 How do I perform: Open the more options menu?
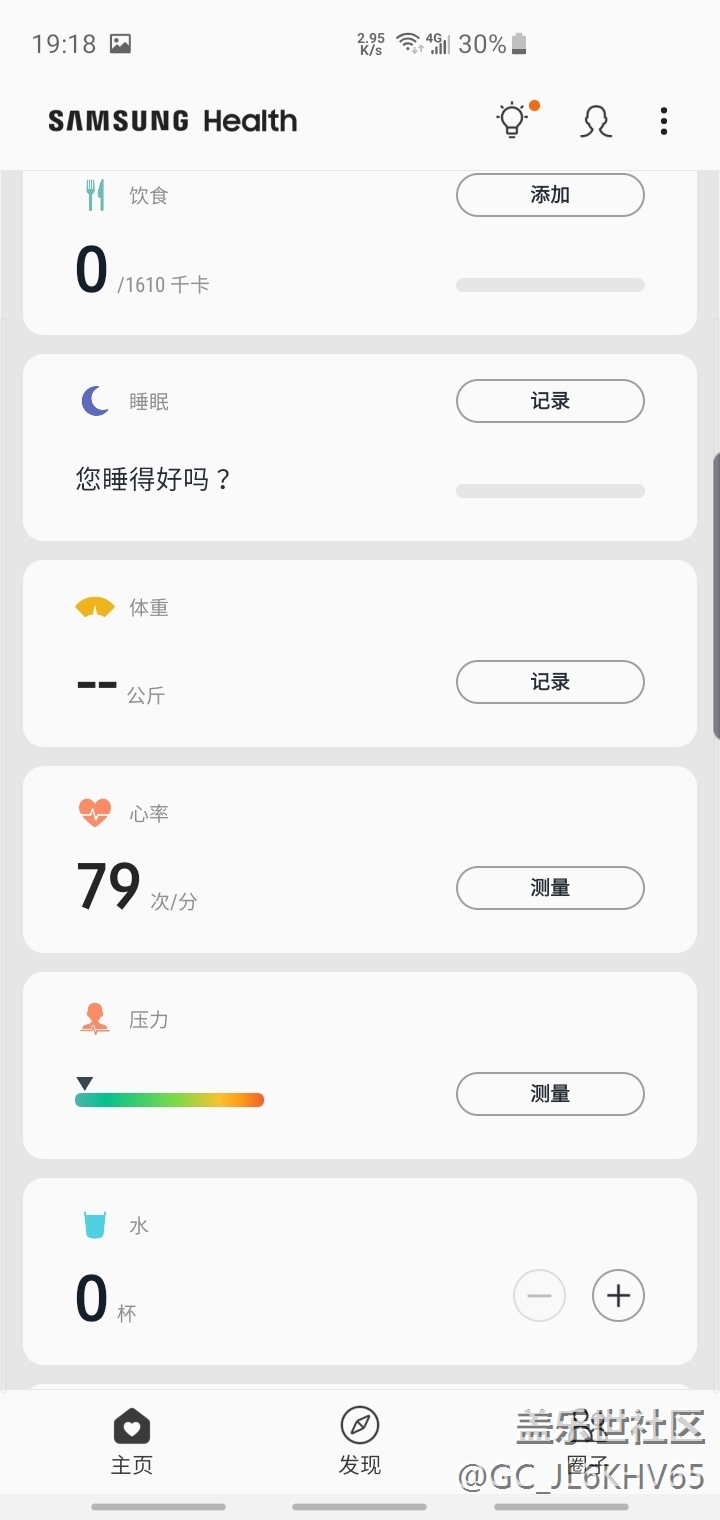[x=663, y=121]
